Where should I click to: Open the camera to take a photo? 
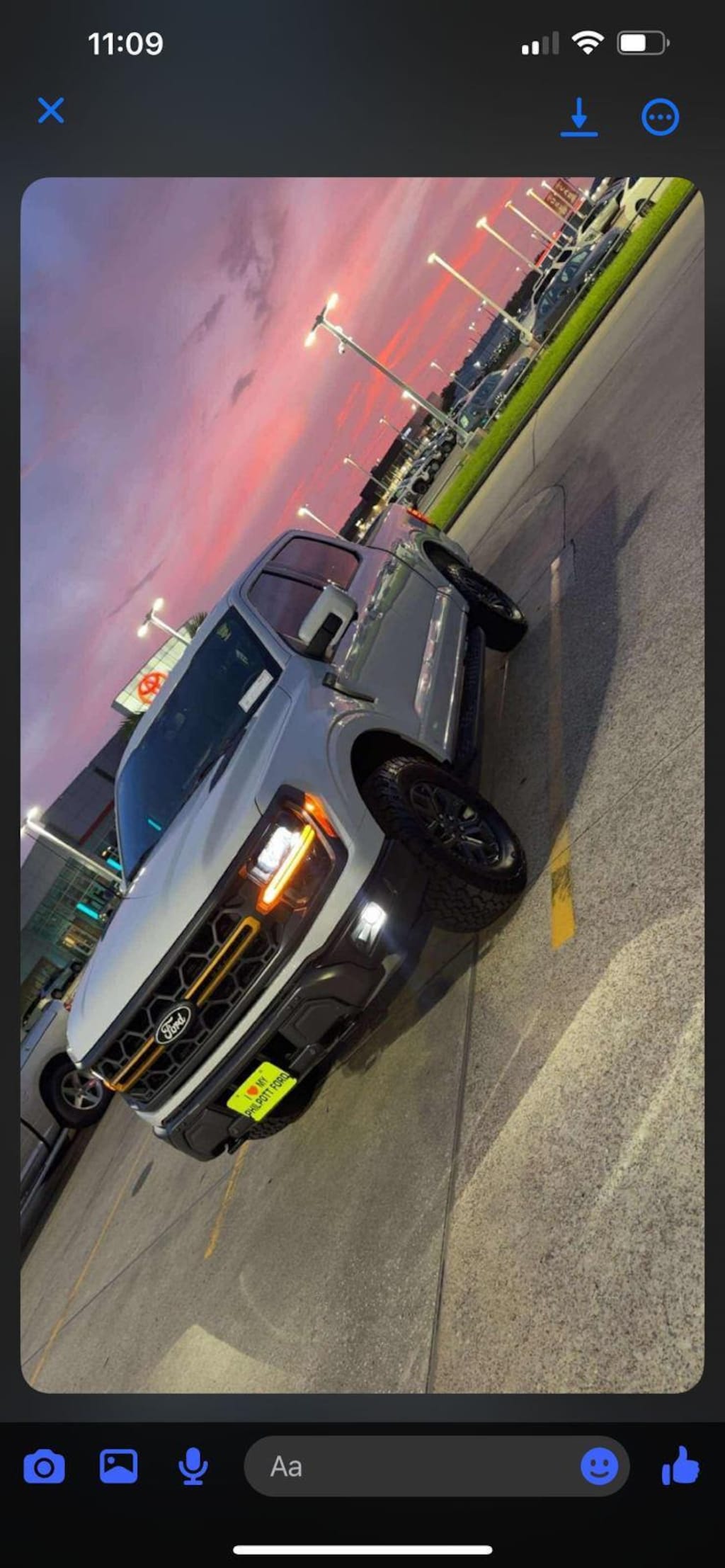44,1467
